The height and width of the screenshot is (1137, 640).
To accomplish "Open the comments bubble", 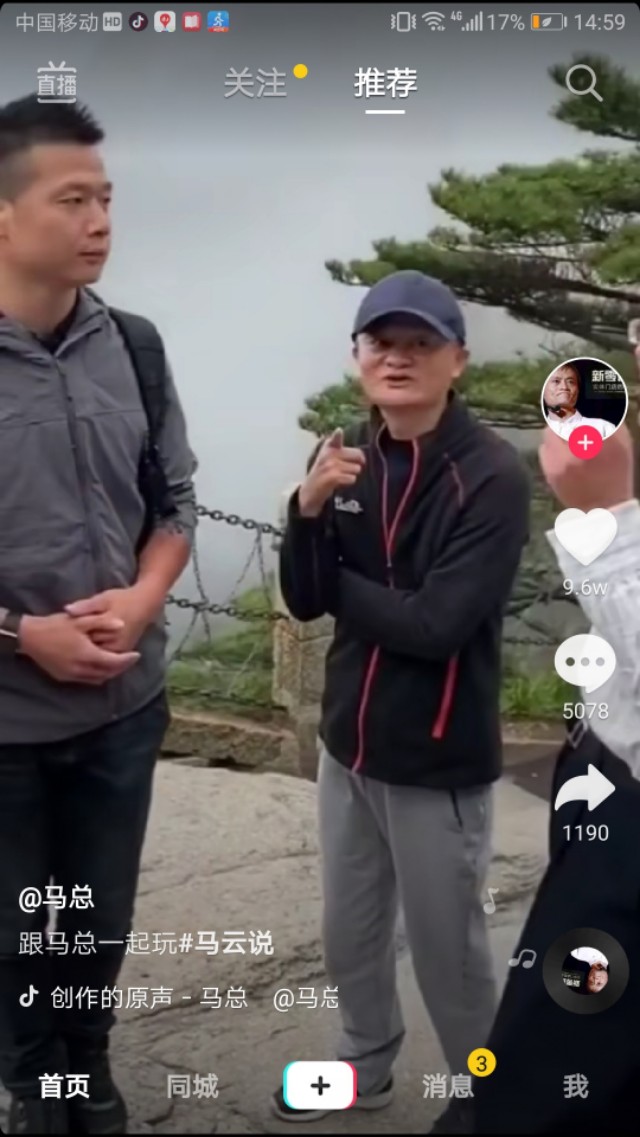I will 585,661.
